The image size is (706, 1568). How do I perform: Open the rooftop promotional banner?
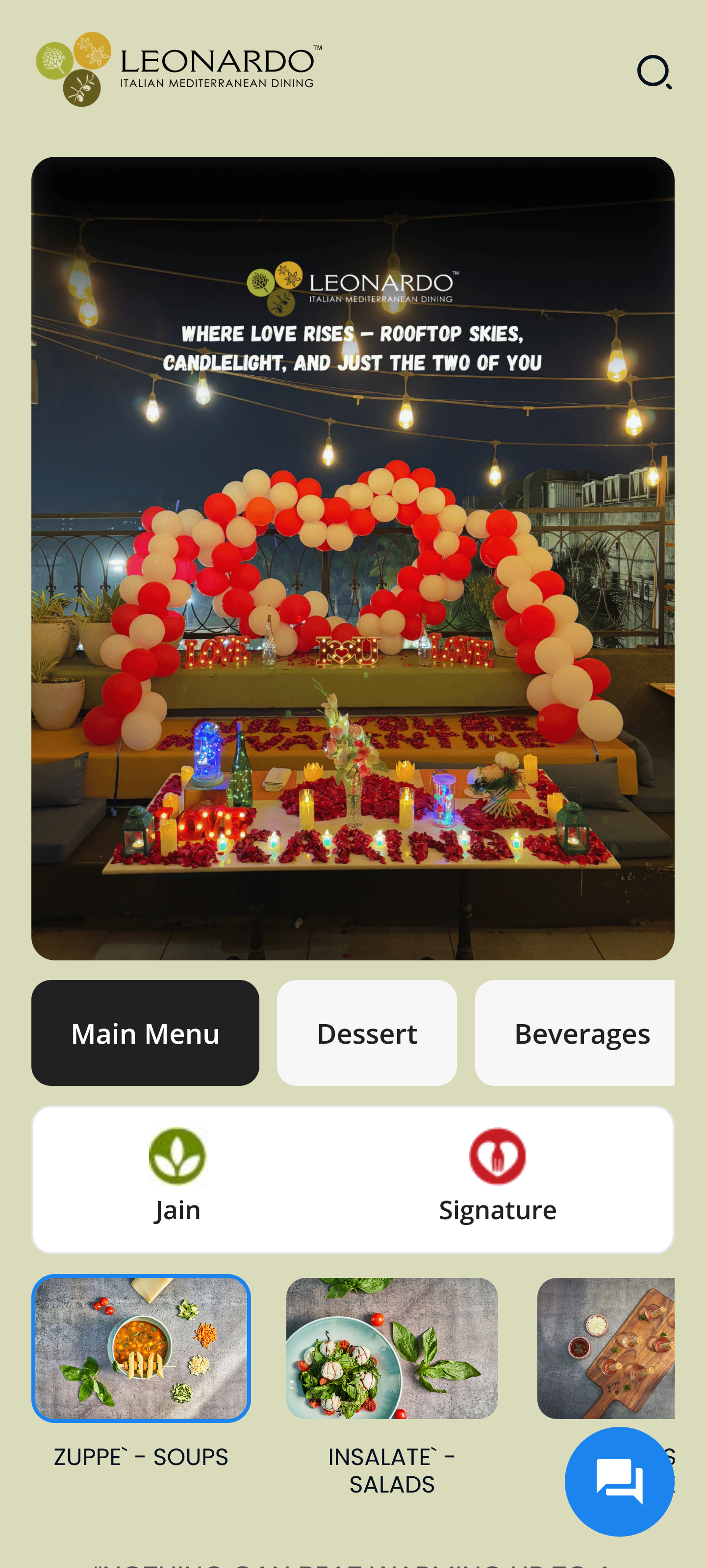click(353, 558)
